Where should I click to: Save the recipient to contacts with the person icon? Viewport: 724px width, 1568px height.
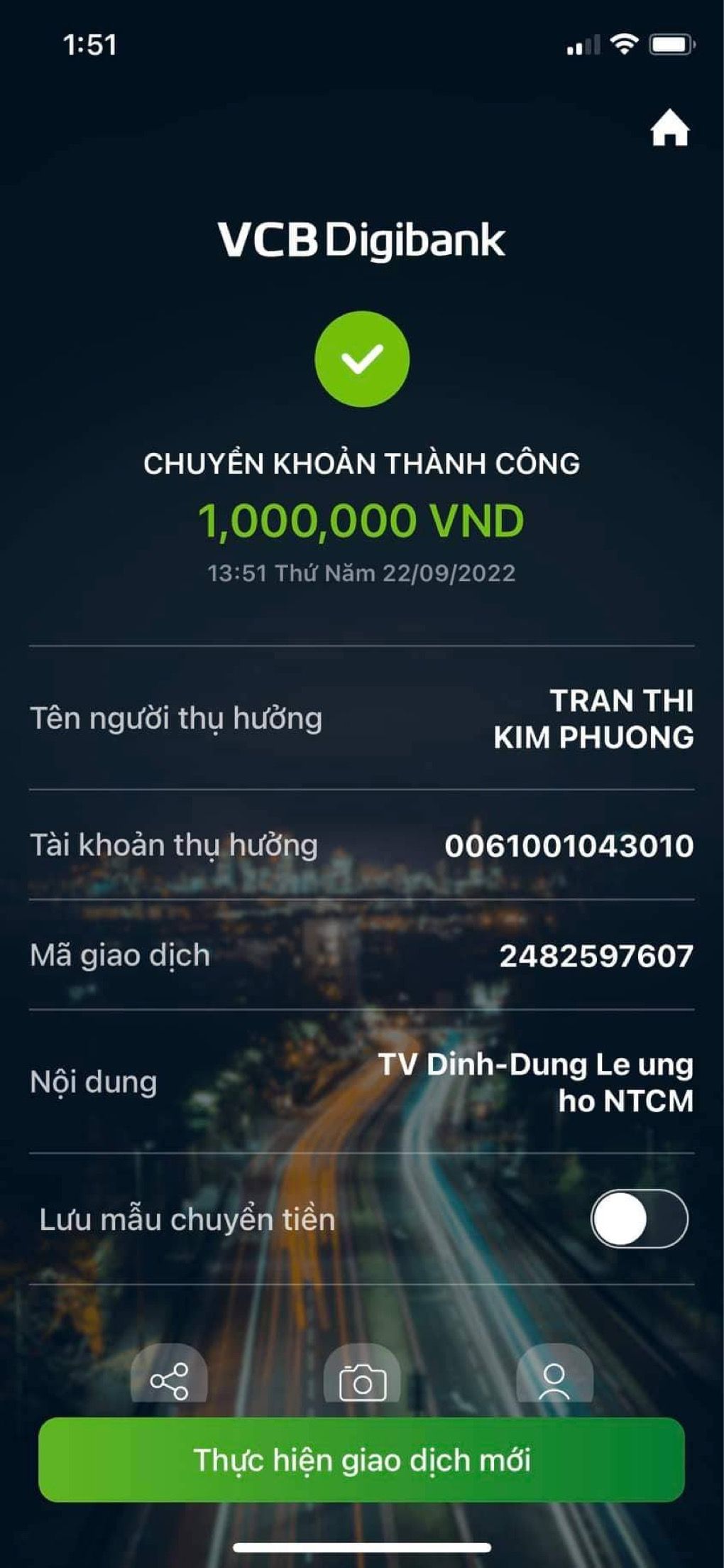(x=554, y=1379)
